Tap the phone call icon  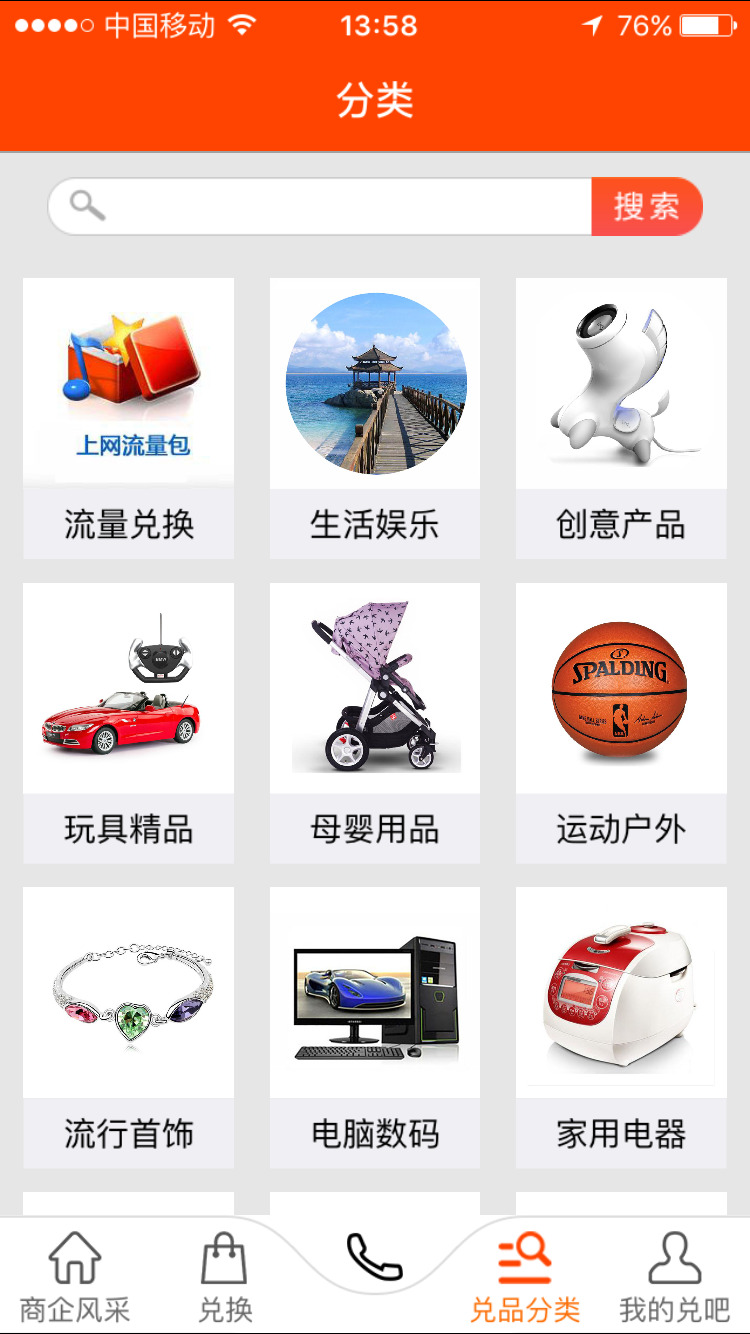375,1258
